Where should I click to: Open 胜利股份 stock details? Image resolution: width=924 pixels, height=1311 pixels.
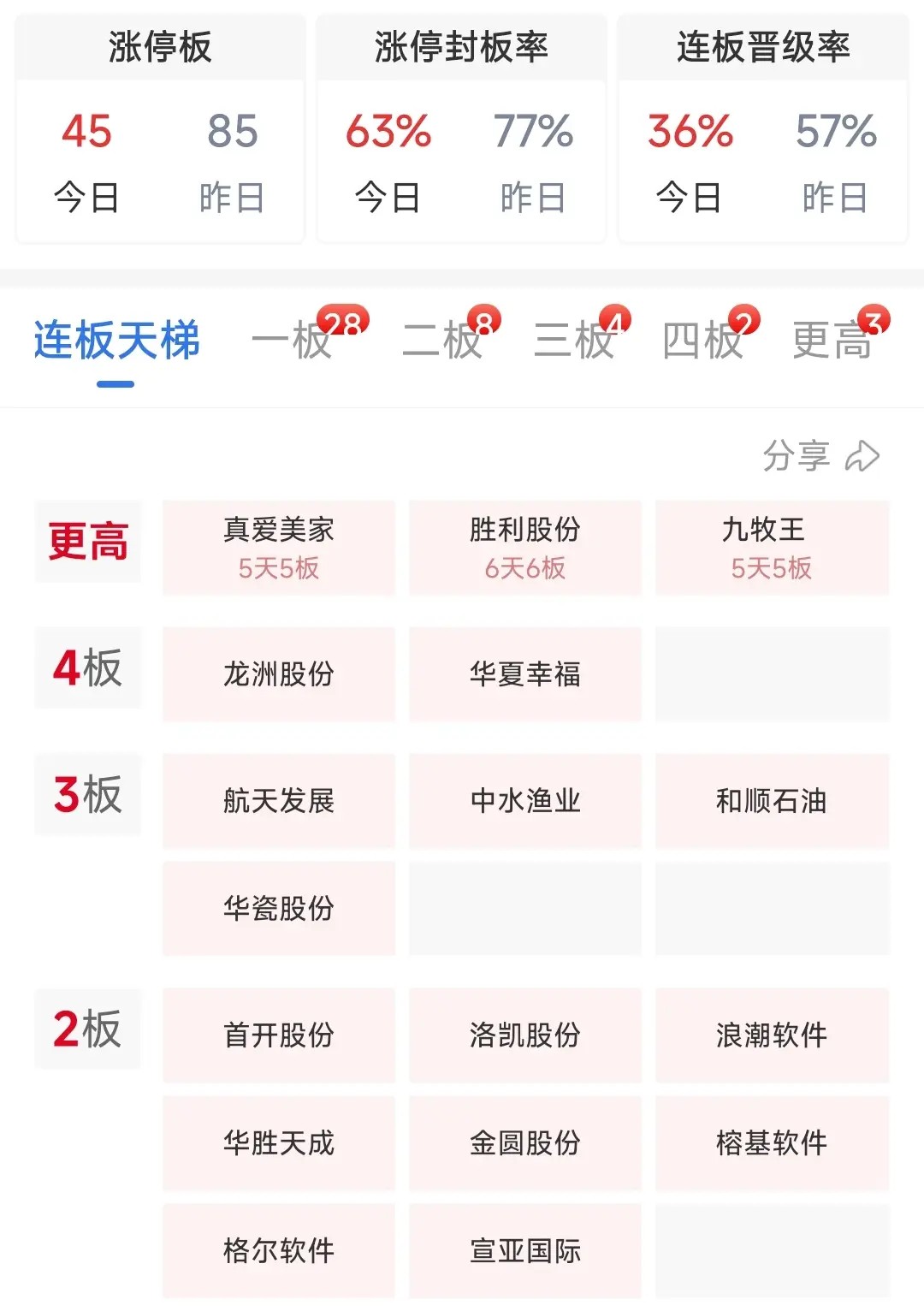tap(525, 548)
